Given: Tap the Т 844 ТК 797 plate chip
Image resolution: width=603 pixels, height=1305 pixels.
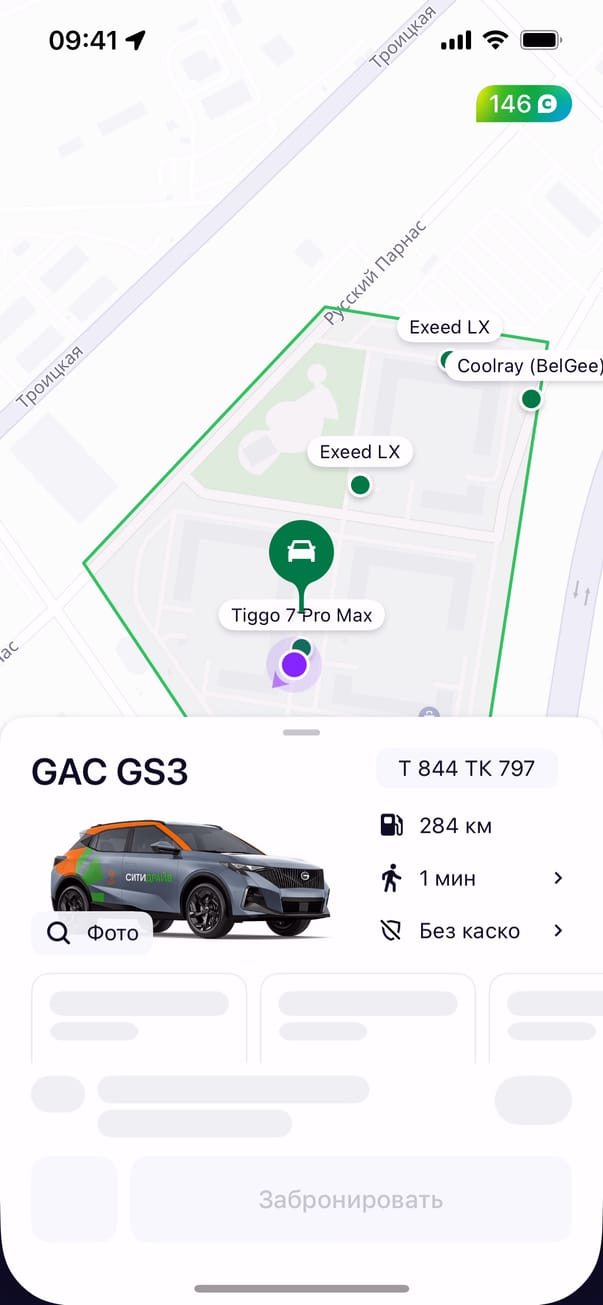Looking at the screenshot, I should (x=467, y=768).
